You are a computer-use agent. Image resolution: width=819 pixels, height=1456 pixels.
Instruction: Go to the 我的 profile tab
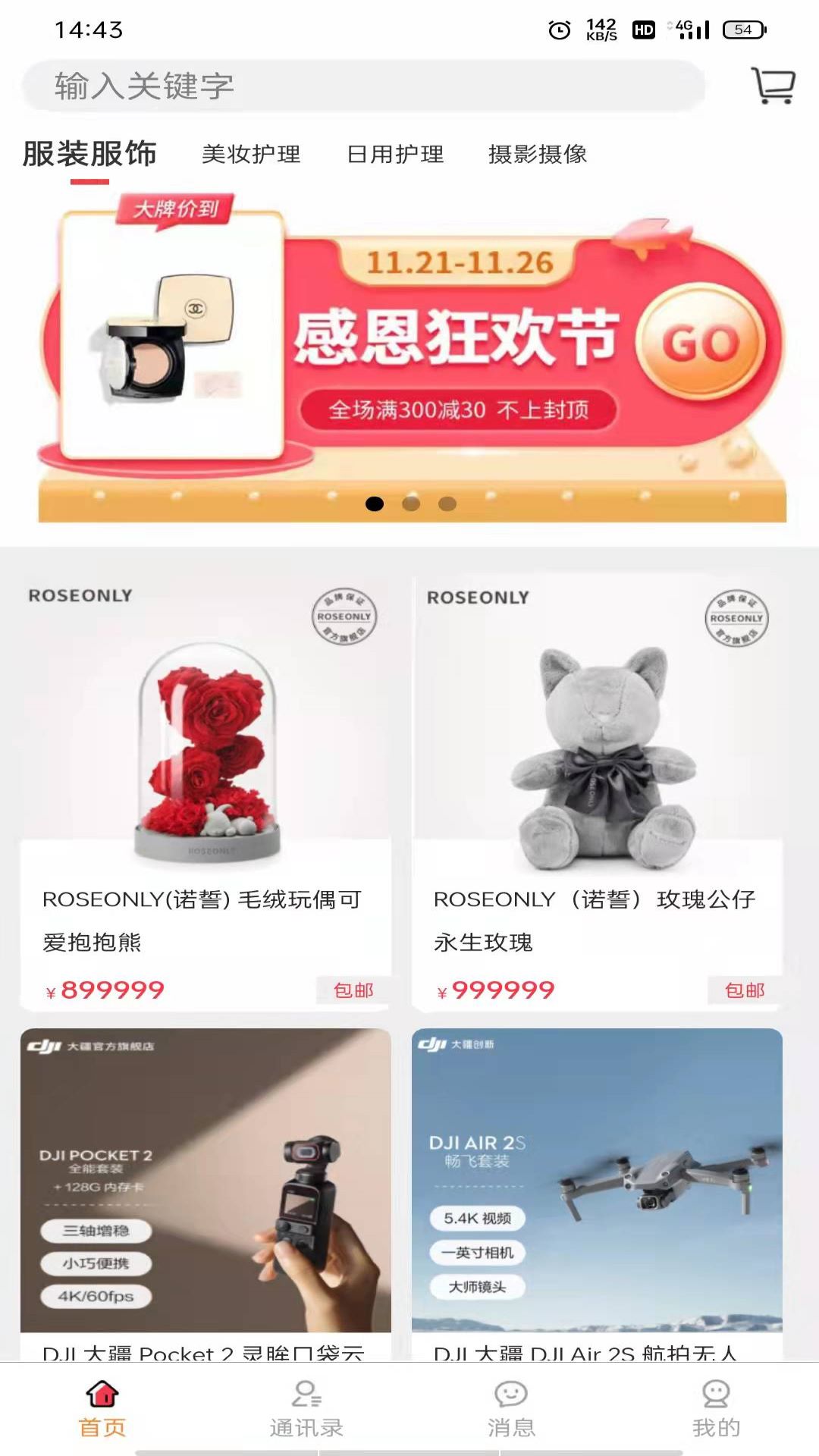[x=716, y=1409]
